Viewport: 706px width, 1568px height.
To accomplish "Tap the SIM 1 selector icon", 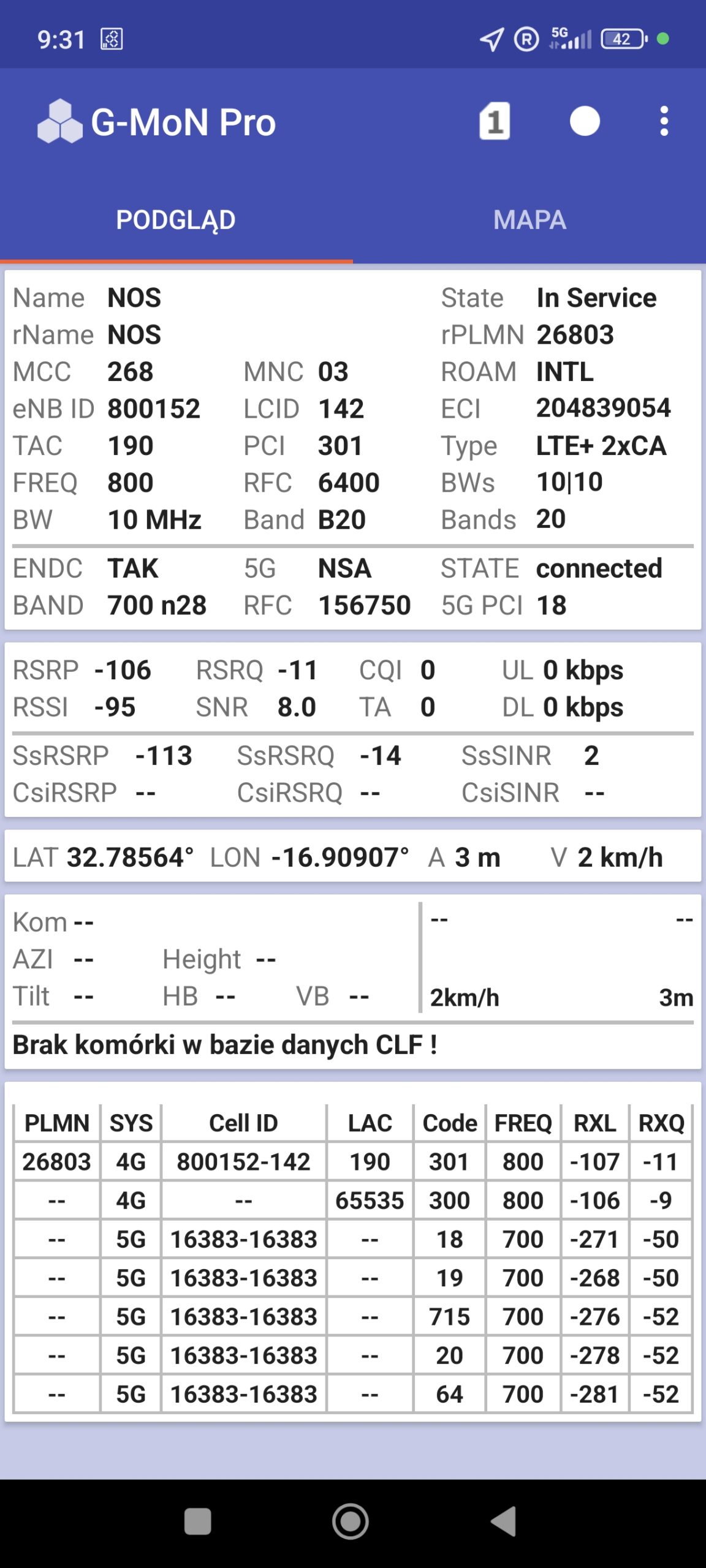I will tap(494, 121).
